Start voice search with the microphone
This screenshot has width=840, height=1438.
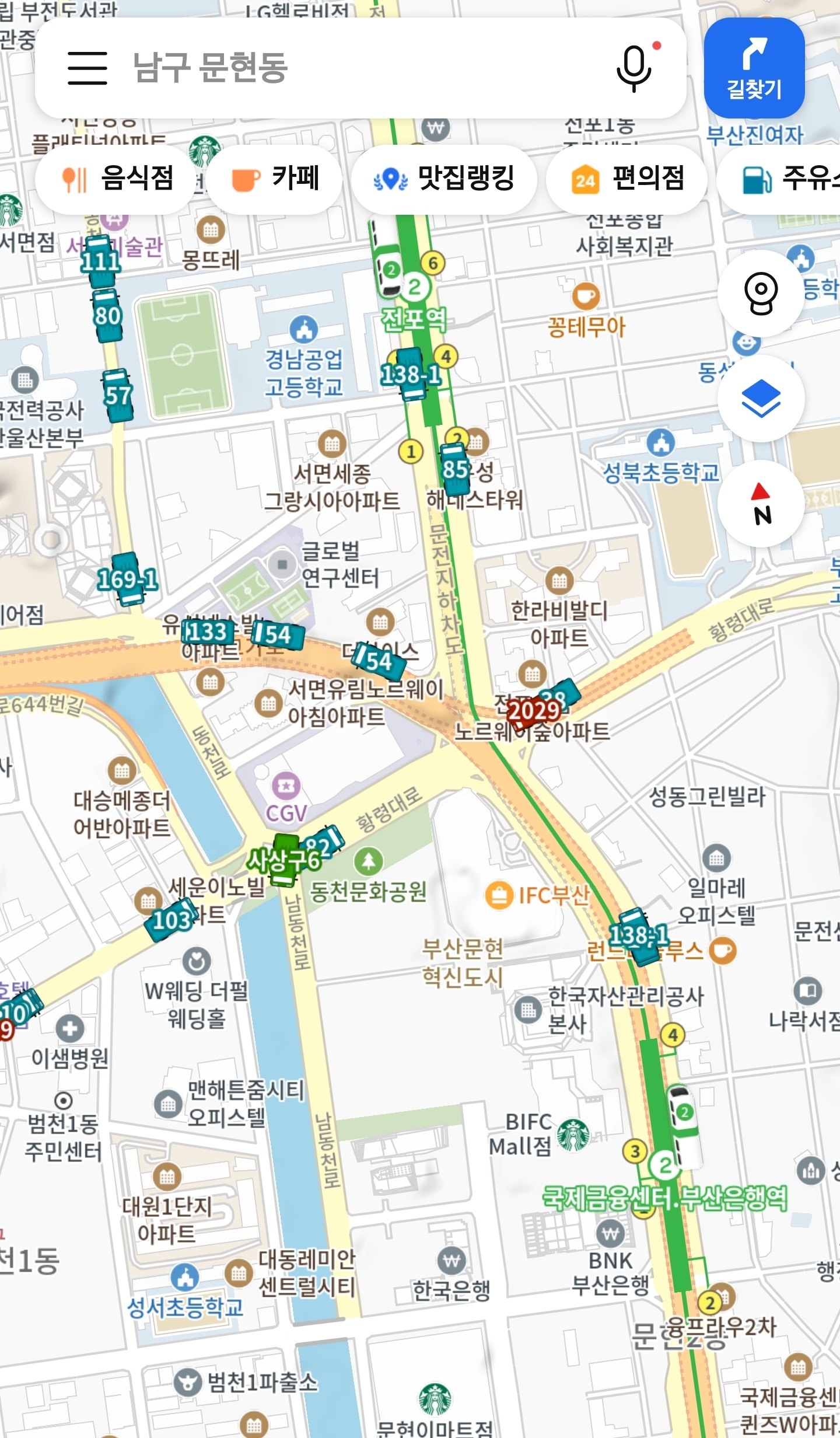(x=635, y=68)
